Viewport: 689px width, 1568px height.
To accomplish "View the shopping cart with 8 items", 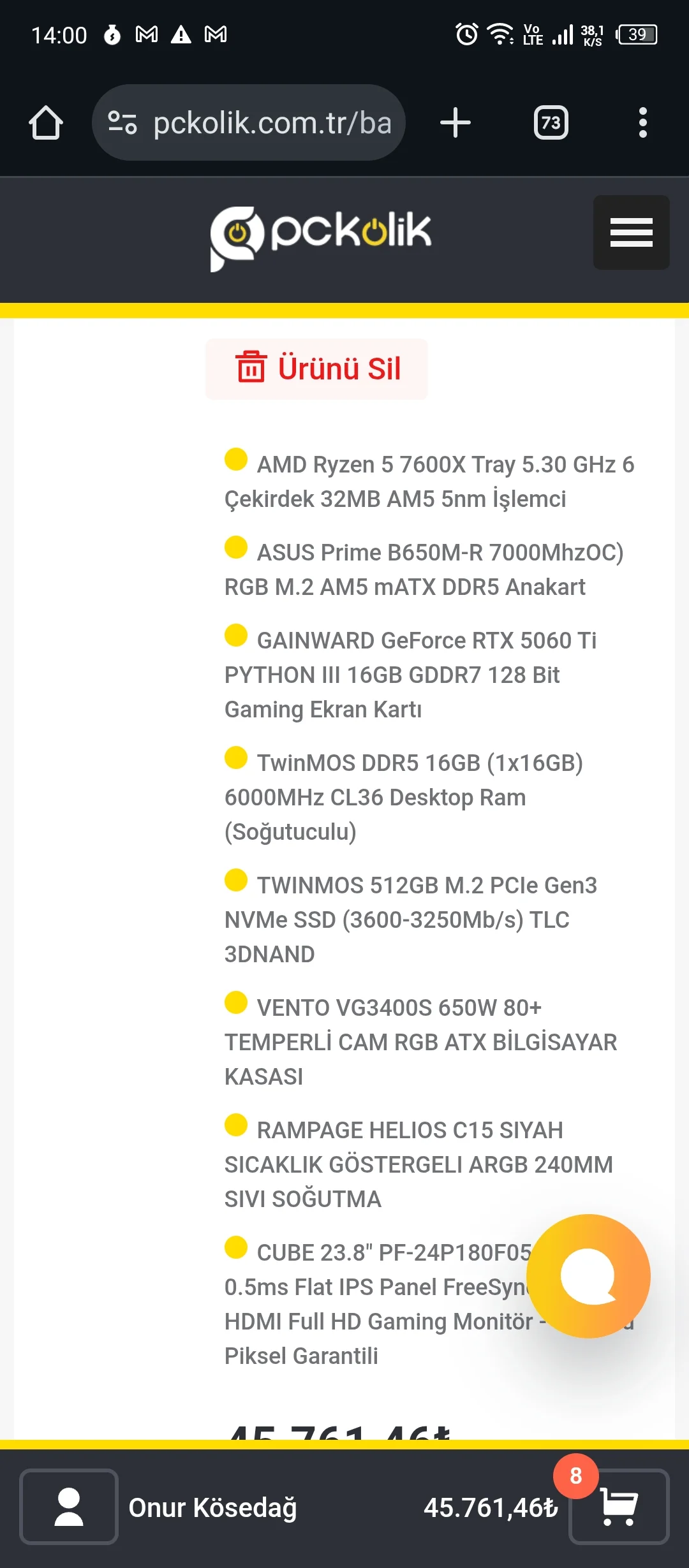I will (x=618, y=1507).
